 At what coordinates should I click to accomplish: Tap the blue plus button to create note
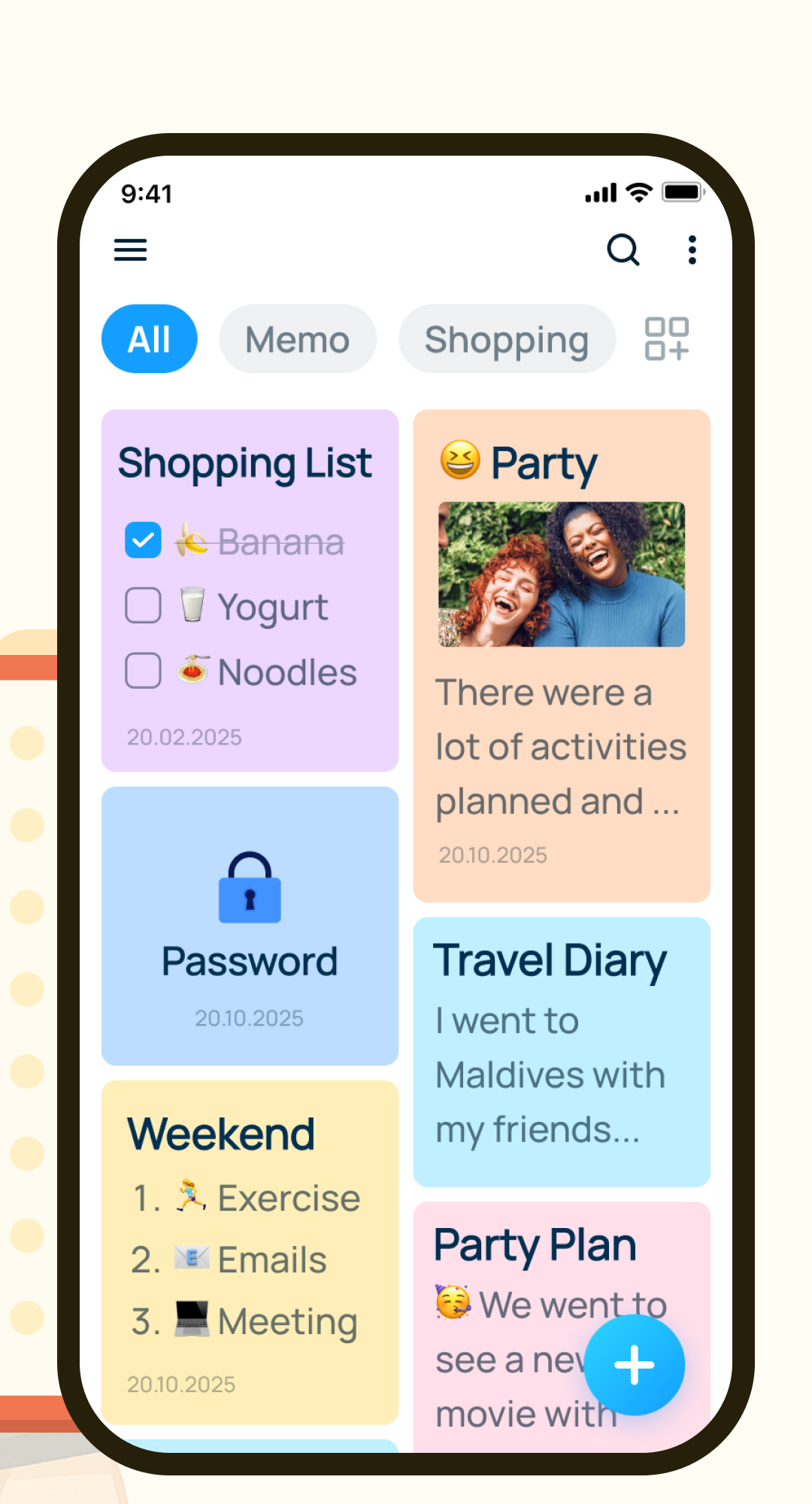coord(635,1365)
